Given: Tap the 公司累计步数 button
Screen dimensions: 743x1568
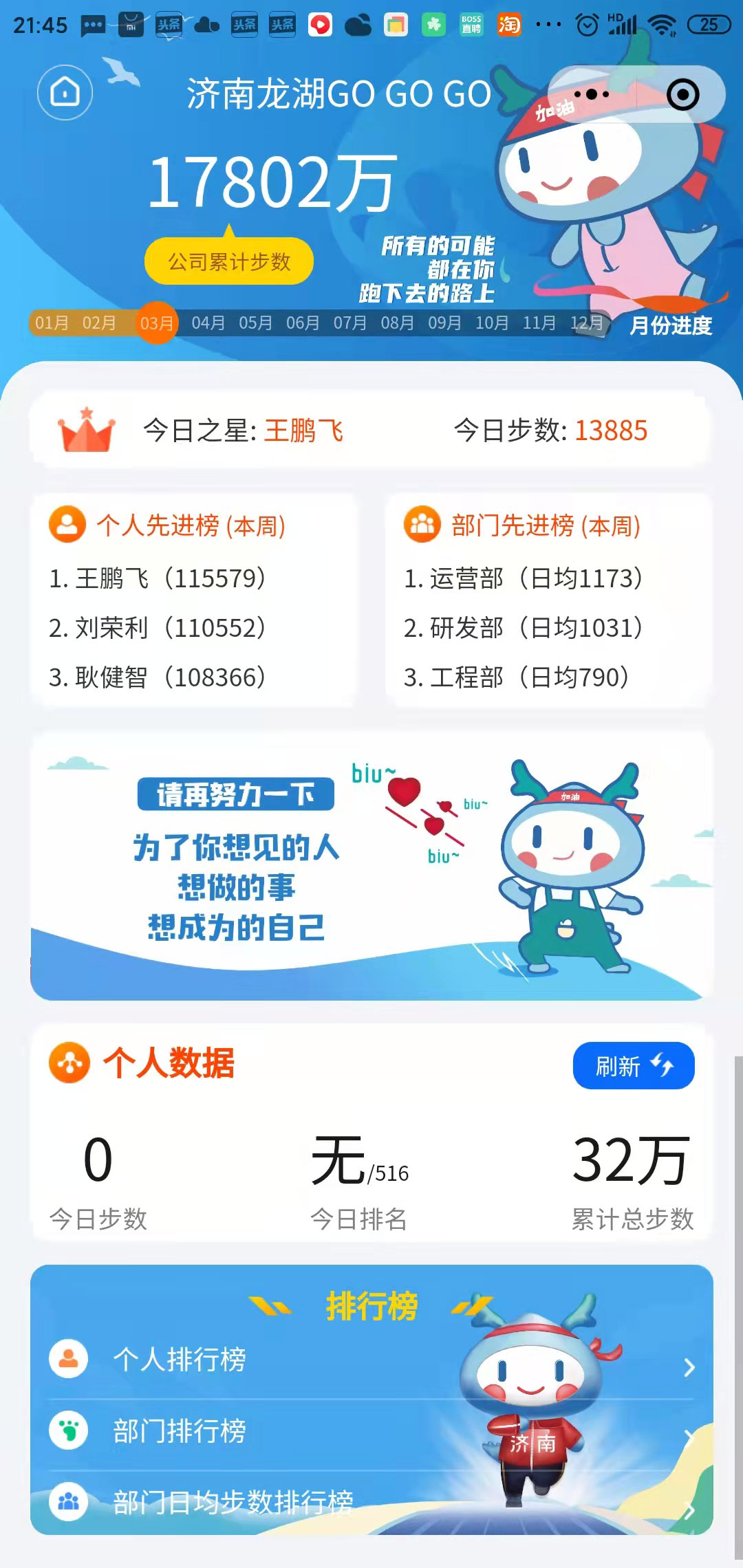Looking at the screenshot, I should click(x=229, y=261).
